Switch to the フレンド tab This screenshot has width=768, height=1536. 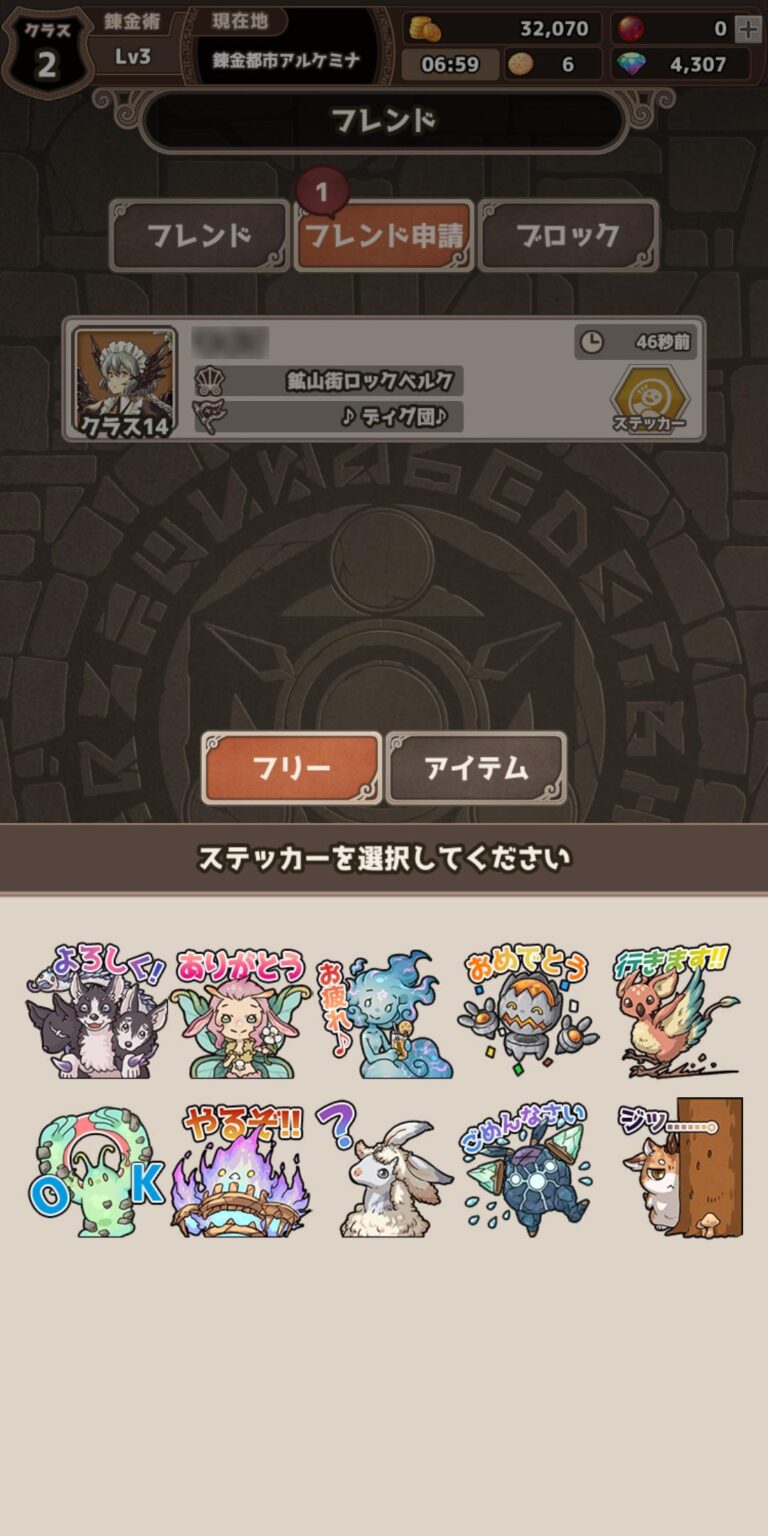(x=199, y=236)
